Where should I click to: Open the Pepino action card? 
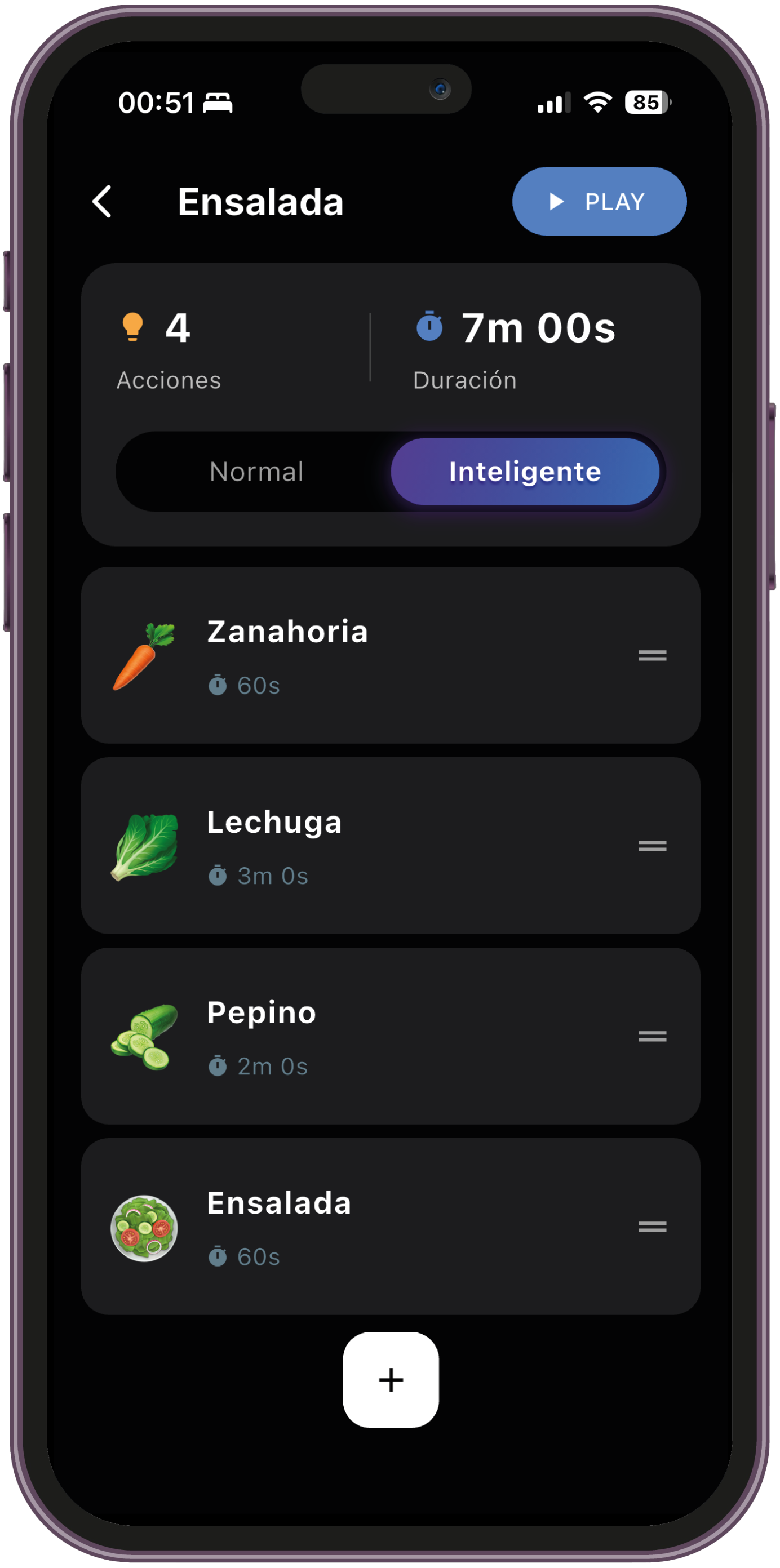pos(365,1036)
